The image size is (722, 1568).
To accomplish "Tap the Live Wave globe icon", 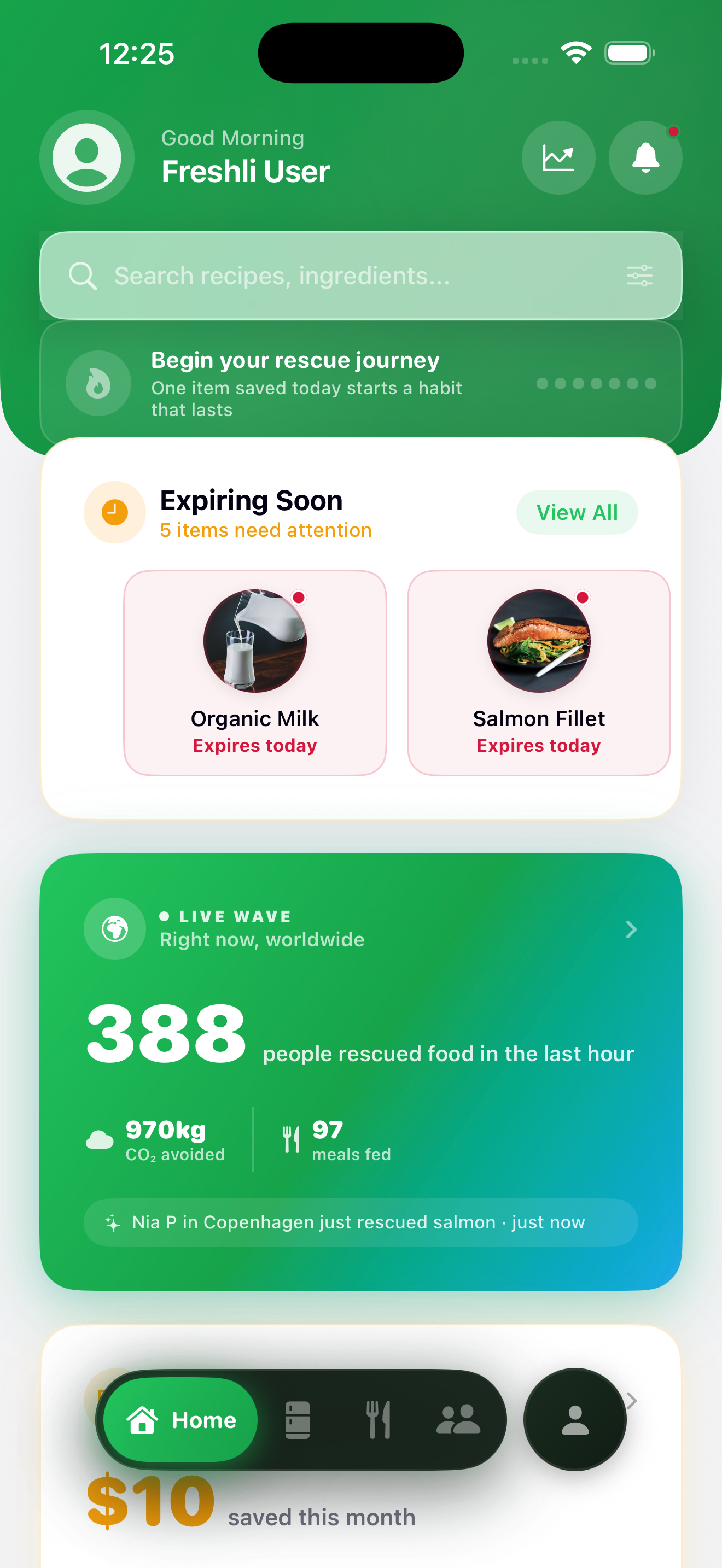I will pos(114,929).
